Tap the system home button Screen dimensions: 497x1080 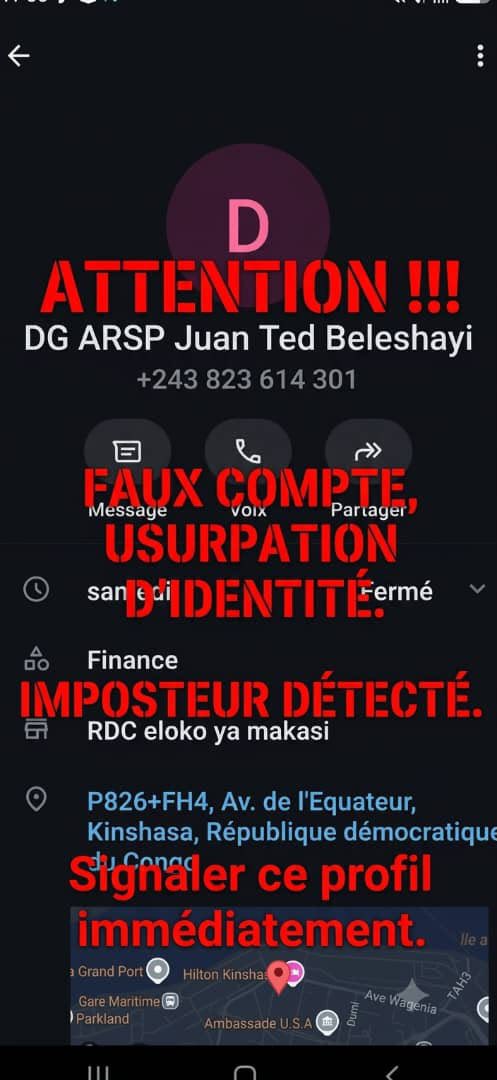pyautogui.click(x=245, y=1071)
